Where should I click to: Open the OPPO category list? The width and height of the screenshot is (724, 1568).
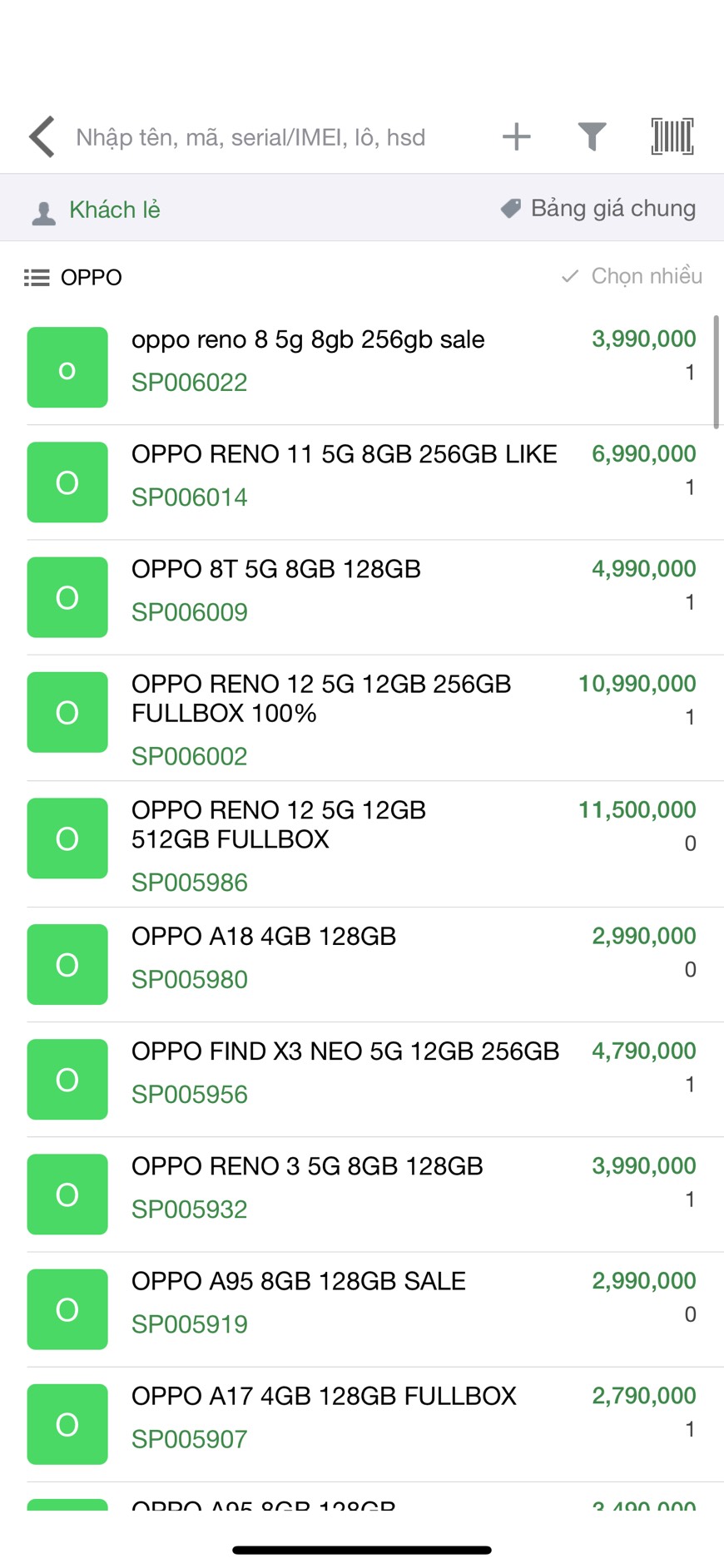pos(72,277)
